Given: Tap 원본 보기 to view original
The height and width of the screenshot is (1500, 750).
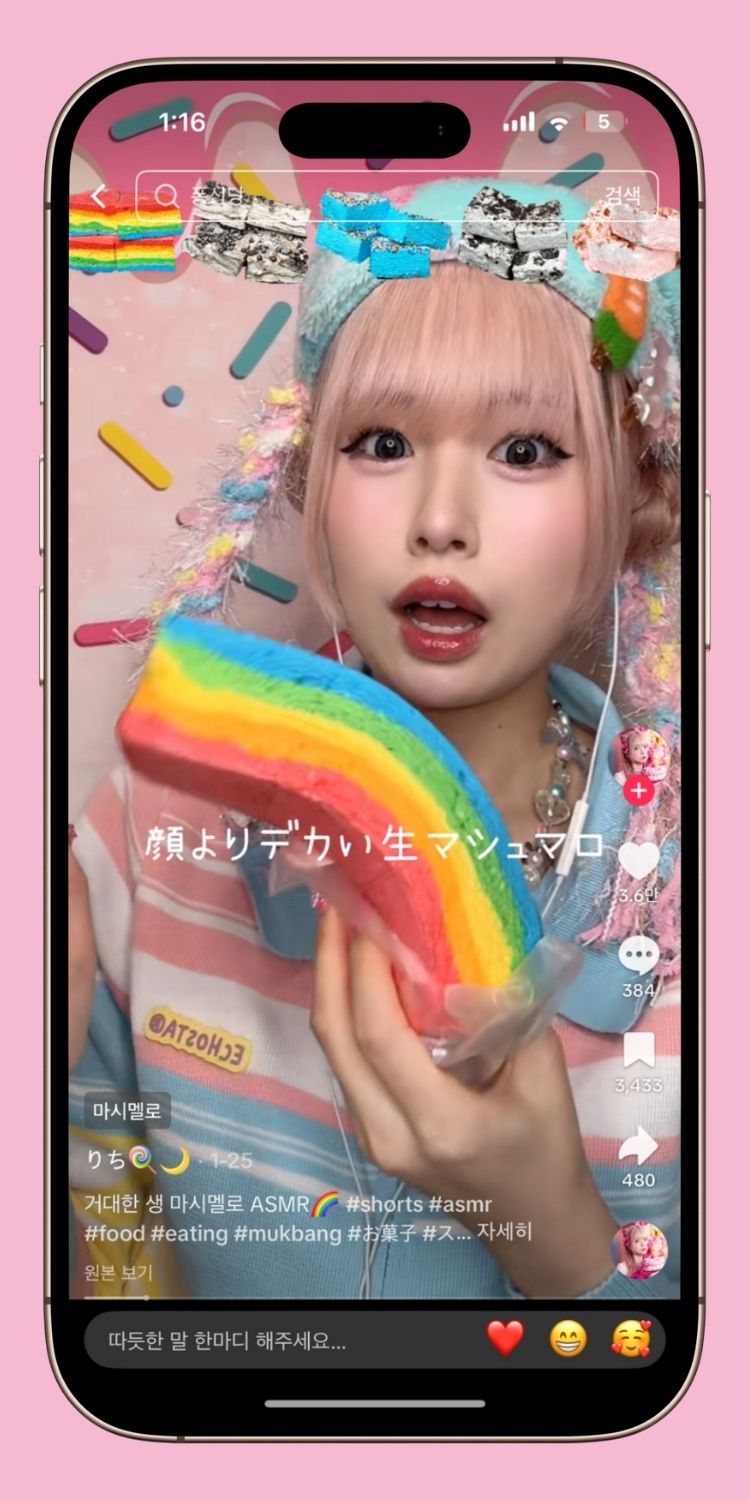Looking at the screenshot, I should point(118,1273).
